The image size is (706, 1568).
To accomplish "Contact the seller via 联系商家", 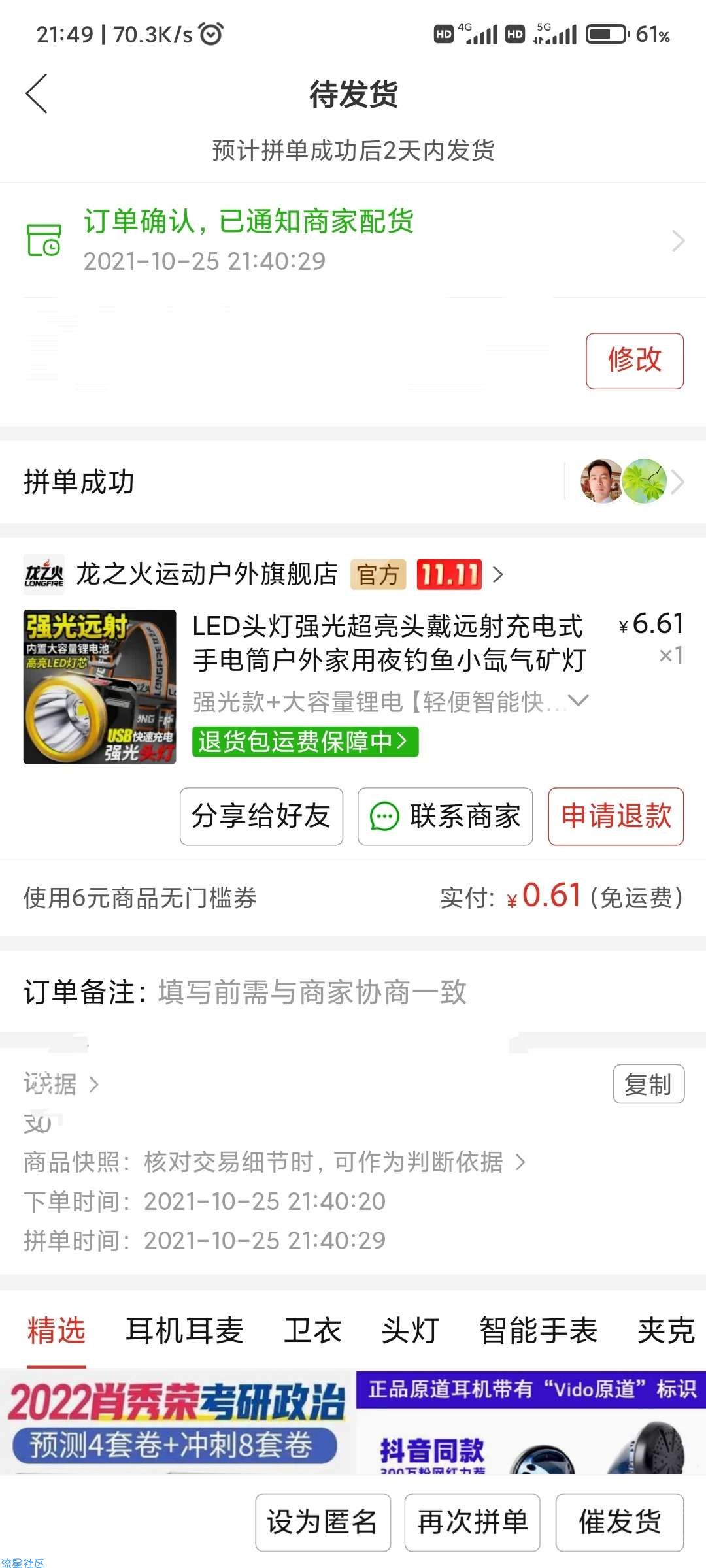I will click(x=445, y=817).
